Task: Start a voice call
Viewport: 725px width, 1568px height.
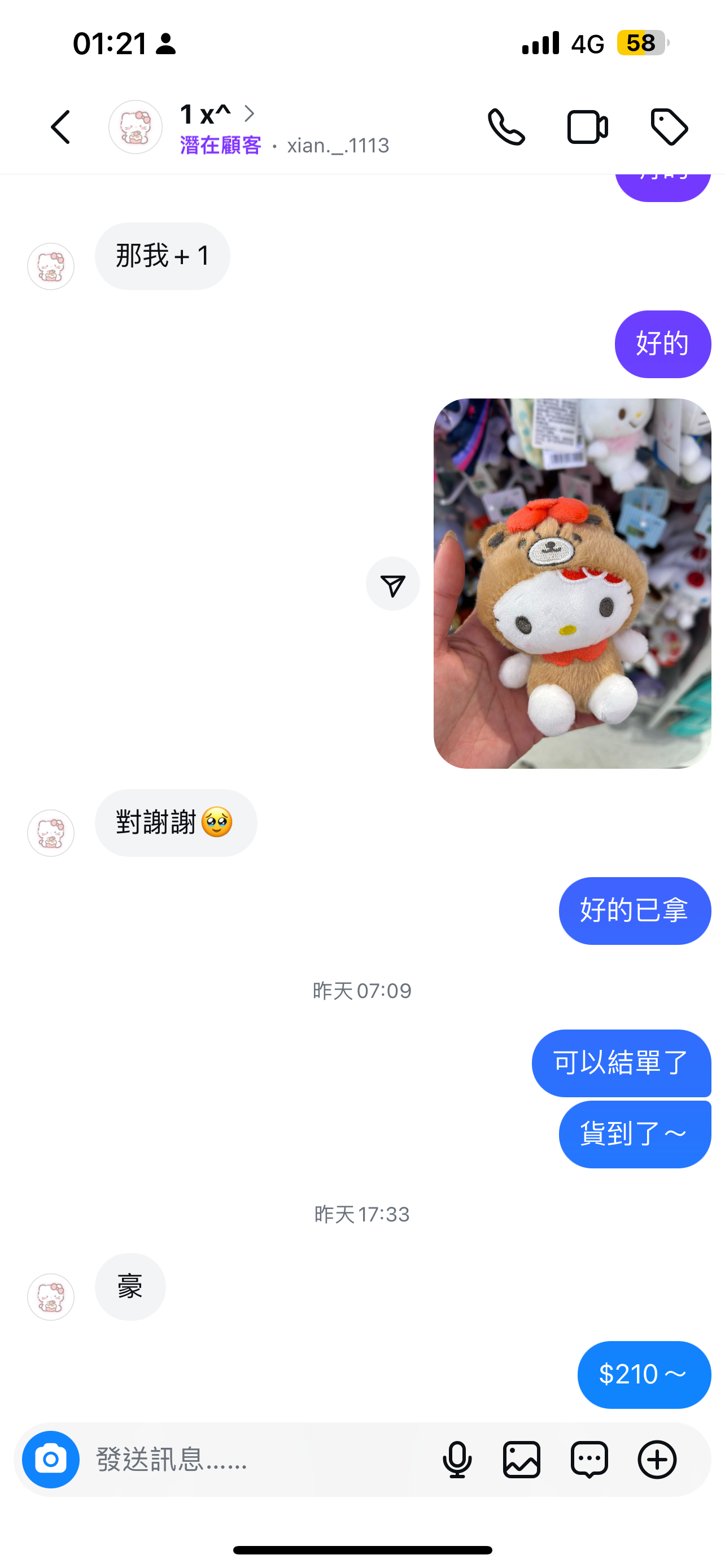Action: click(x=506, y=127)
